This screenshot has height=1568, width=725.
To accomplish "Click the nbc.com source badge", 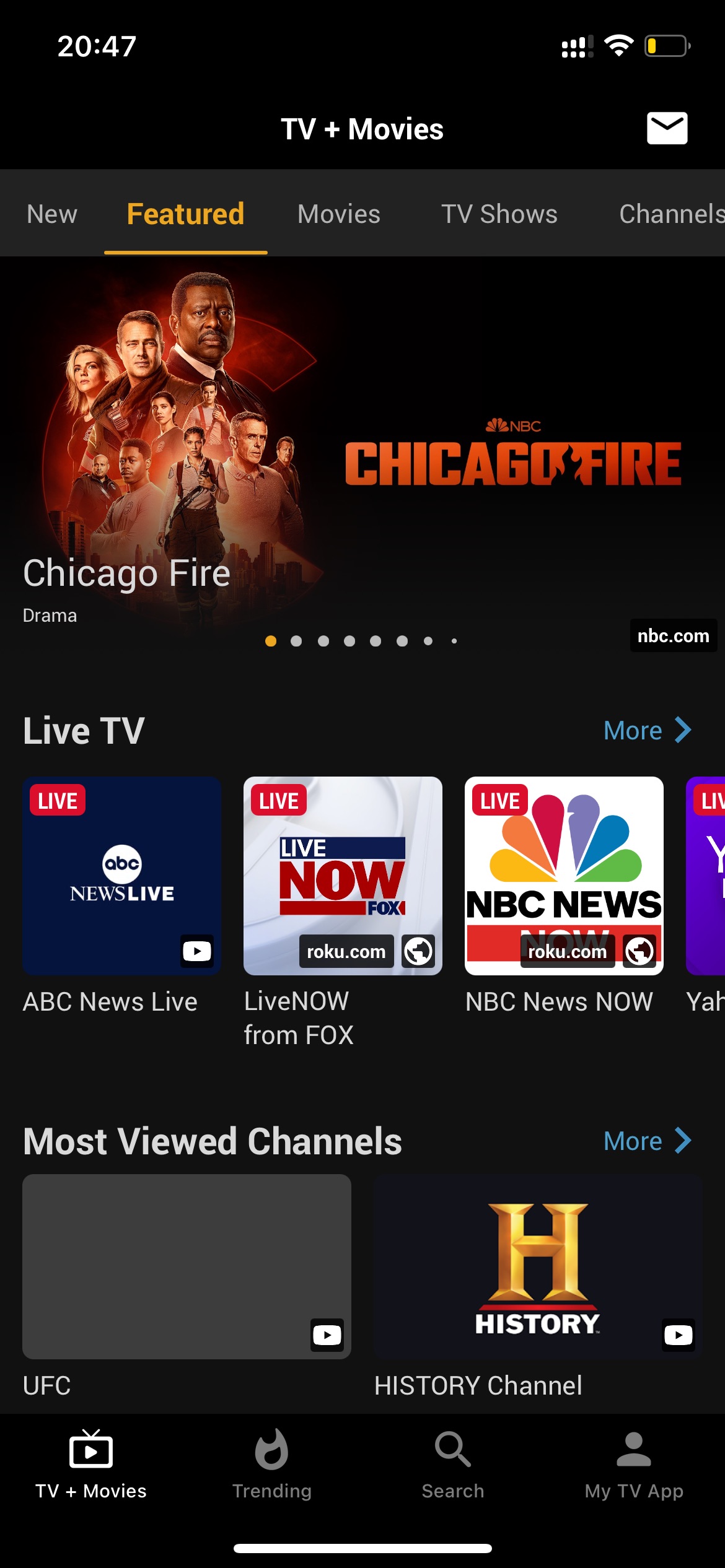I will tap(674, 635).
